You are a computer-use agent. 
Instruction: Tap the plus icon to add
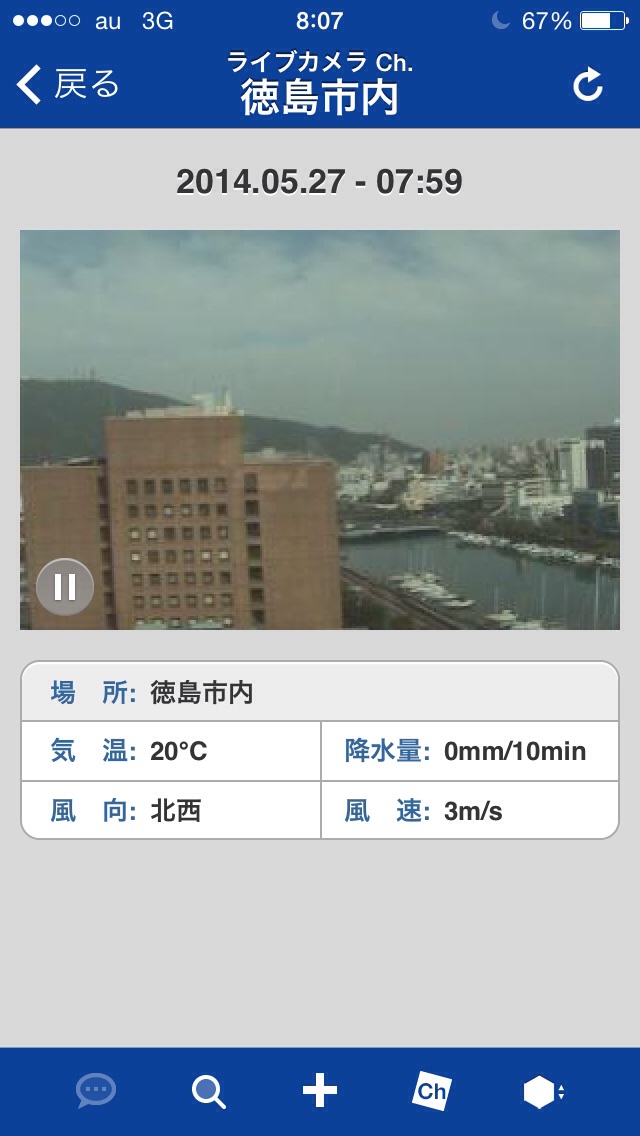point(320,1092)
